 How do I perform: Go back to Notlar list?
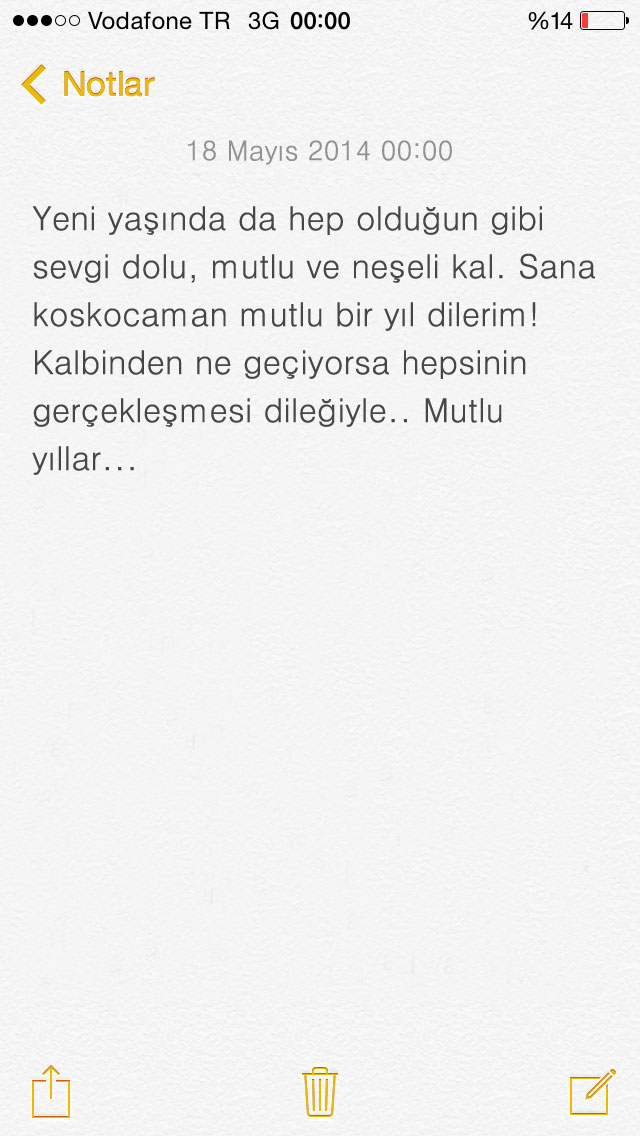[x=88, y=84]
